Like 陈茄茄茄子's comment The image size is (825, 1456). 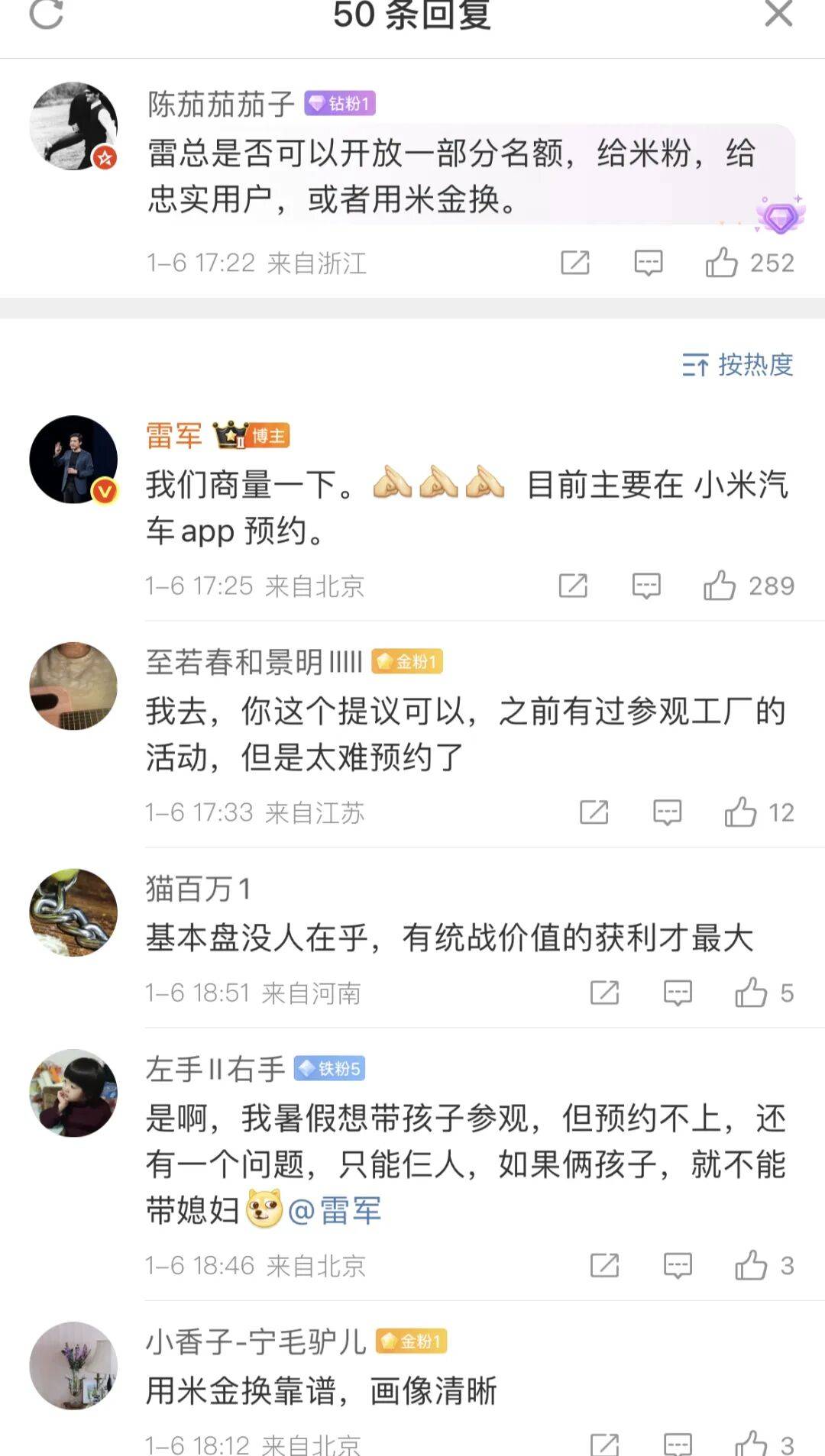point(722,263)
